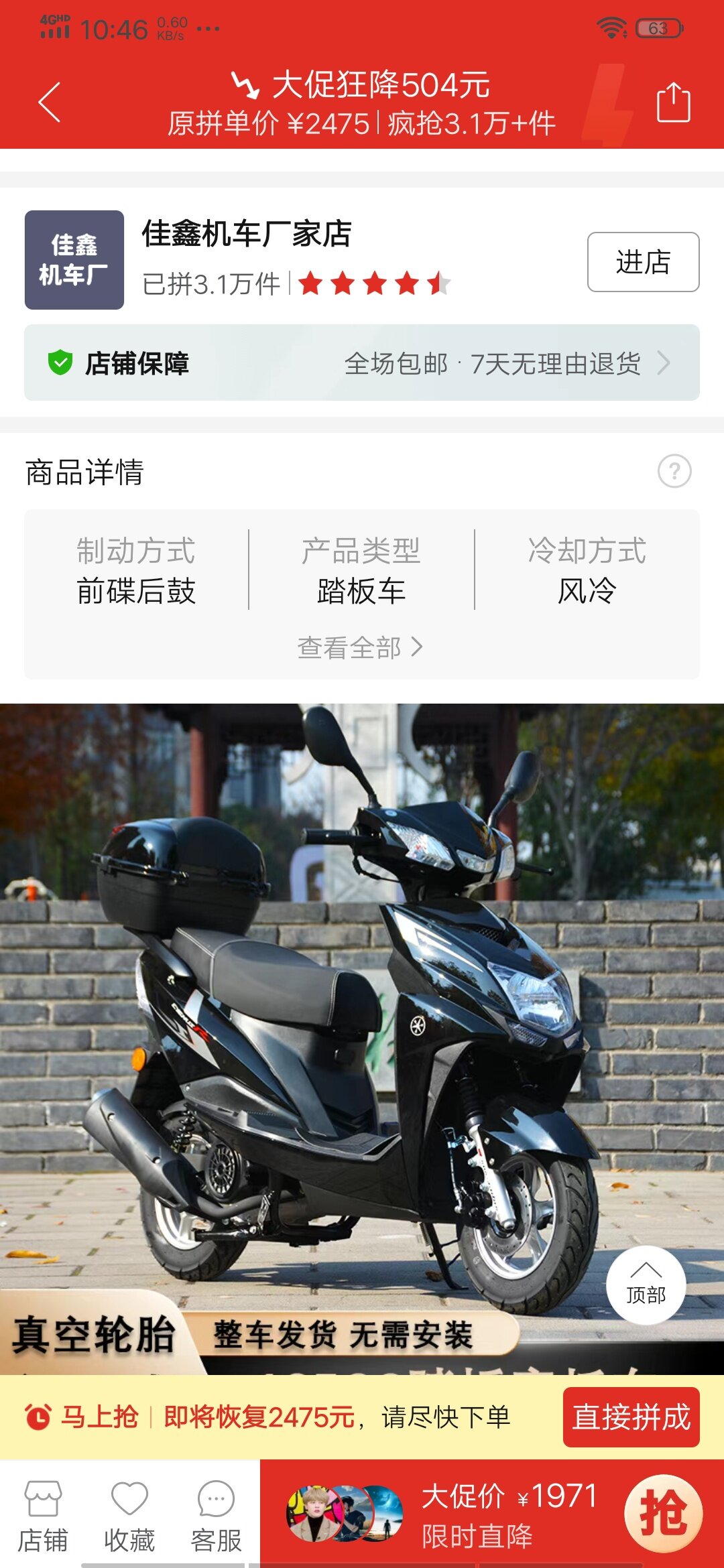Go back using the top-left arrow
This screenshot has height=1568, width=724.
[x=50, y=103]
